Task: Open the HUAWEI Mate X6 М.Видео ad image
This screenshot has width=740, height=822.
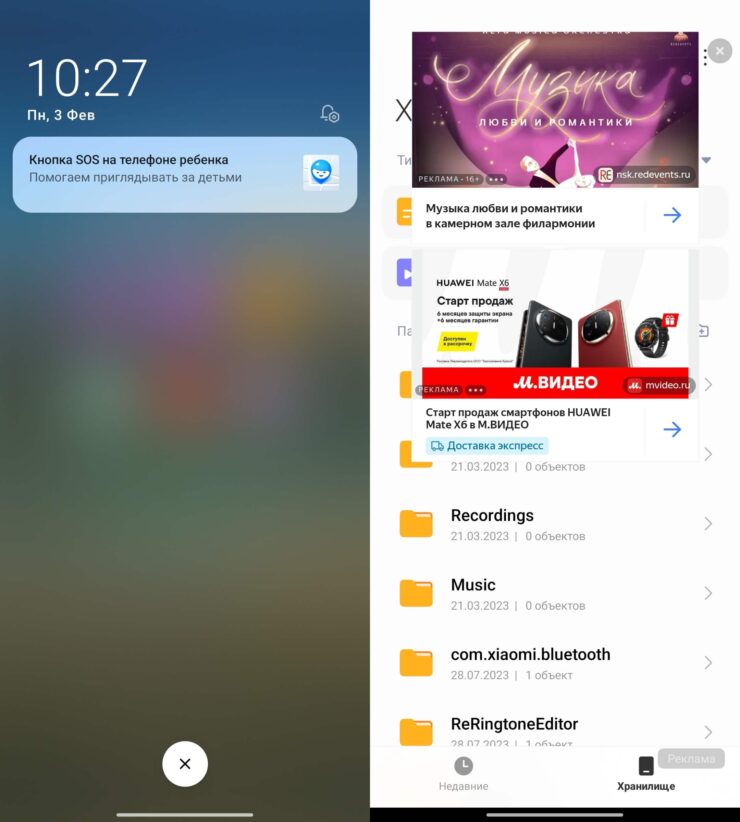Action: tap(555, 322)
